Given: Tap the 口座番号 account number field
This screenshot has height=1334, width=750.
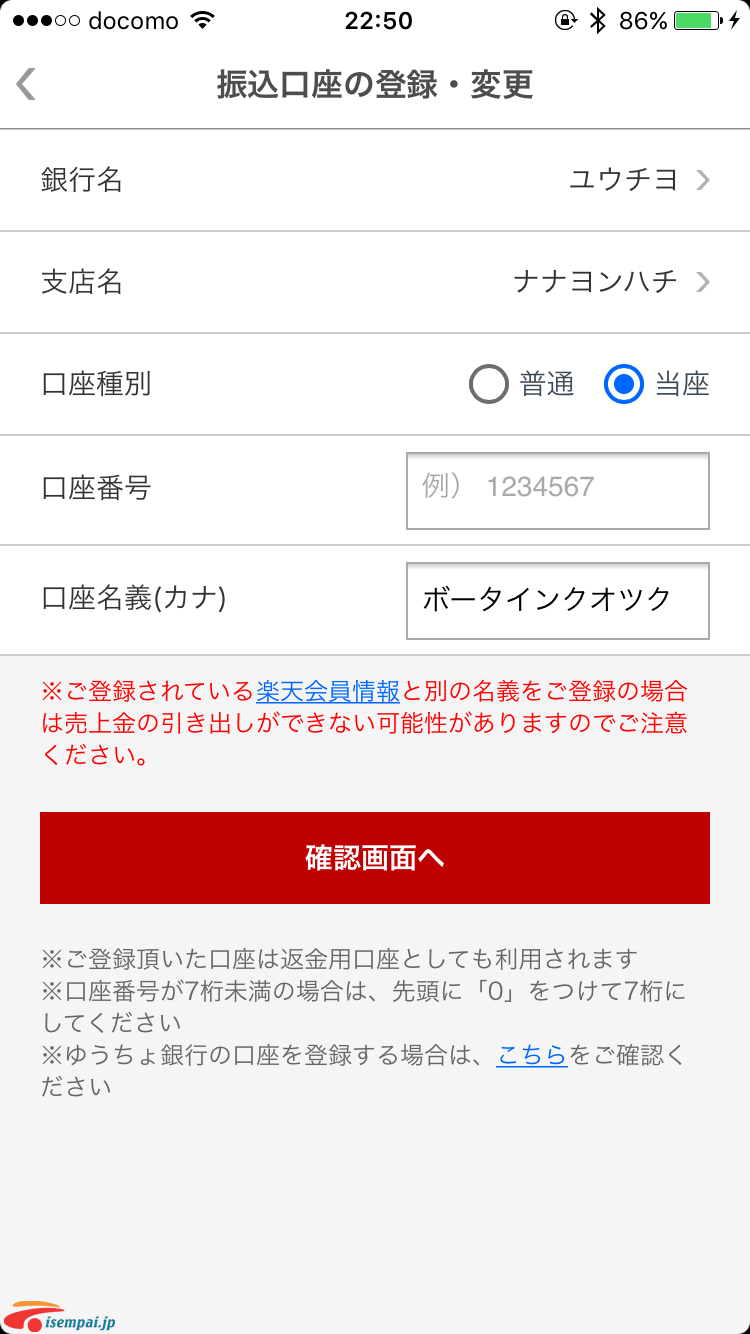Looking at the screenshot, I should click(557, 490).
